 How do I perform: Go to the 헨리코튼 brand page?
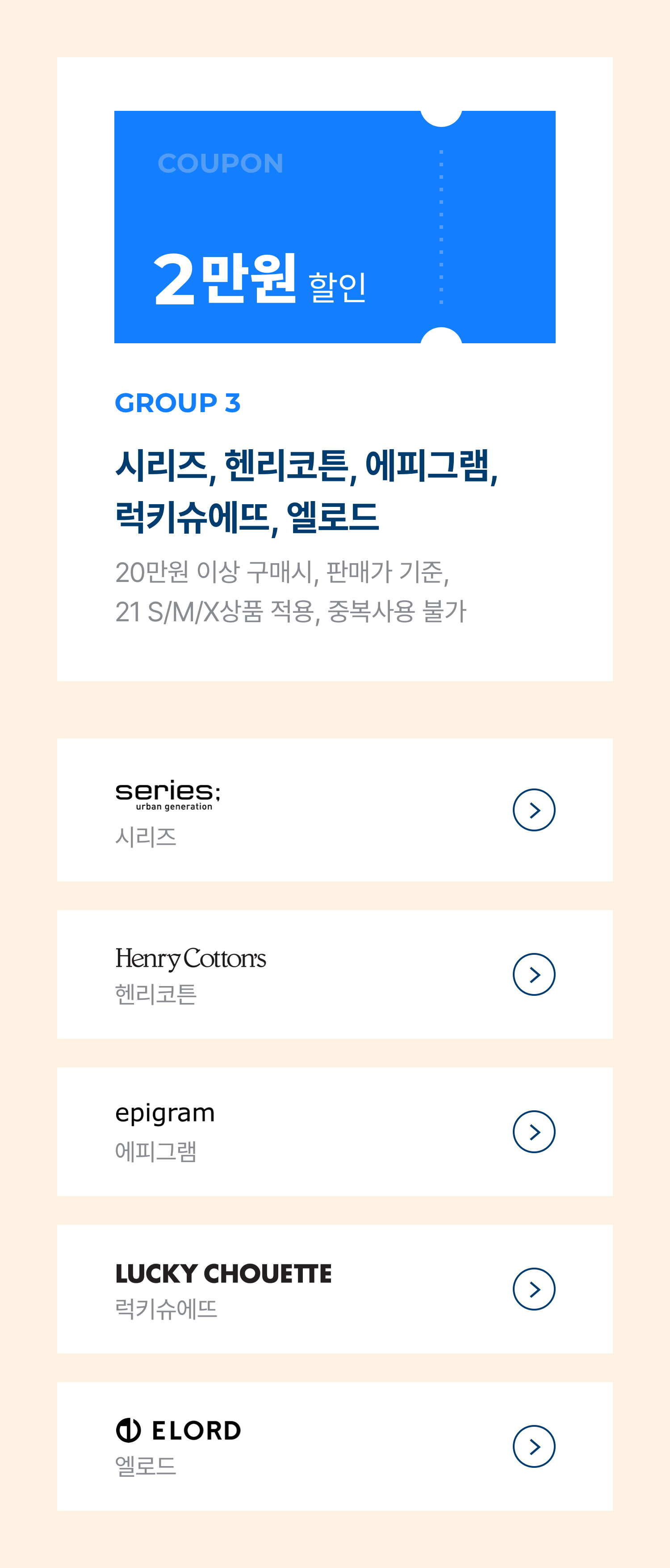534,974
